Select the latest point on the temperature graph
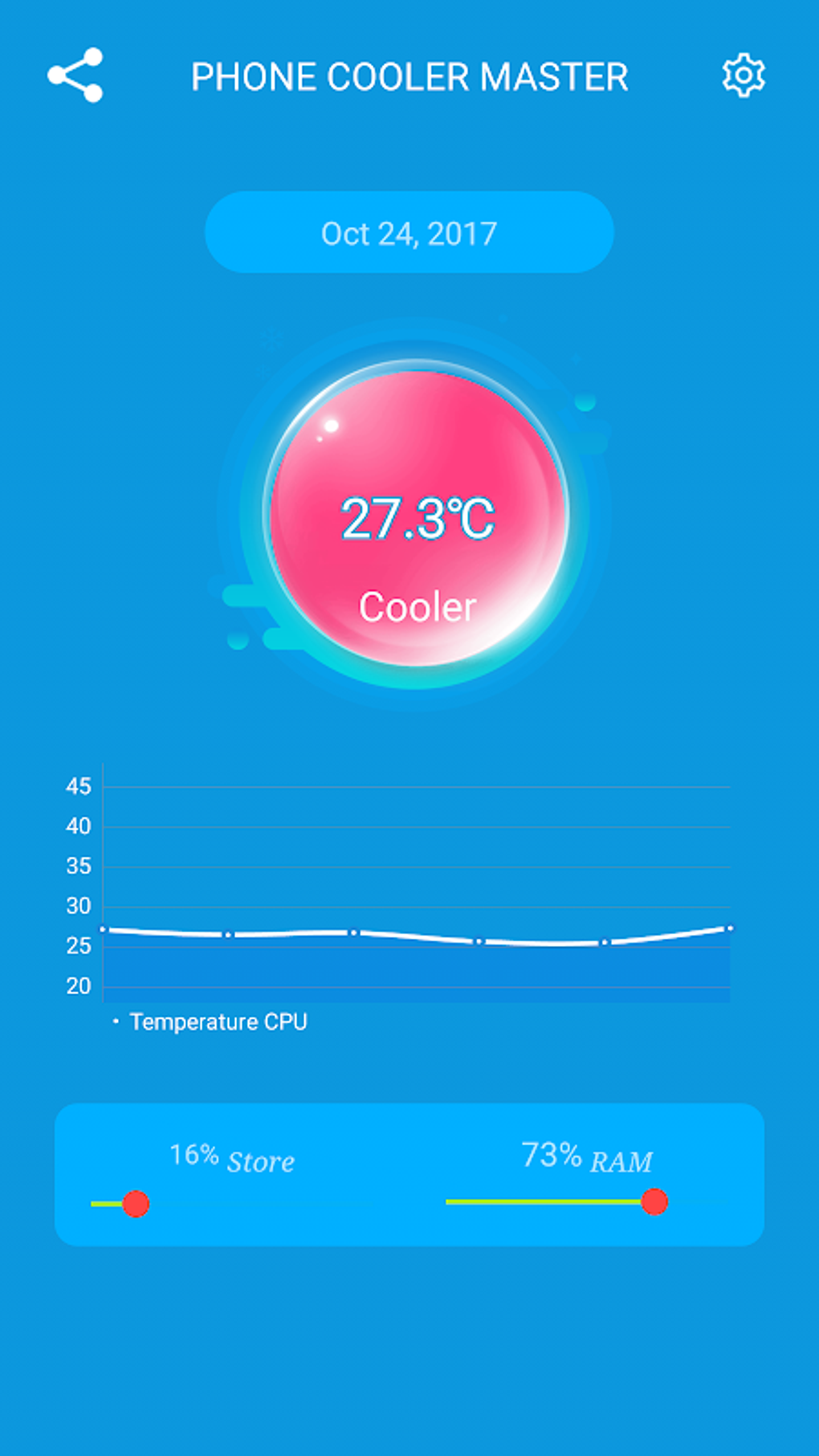Screen dimensions: 819x1456 click(728, 928)
